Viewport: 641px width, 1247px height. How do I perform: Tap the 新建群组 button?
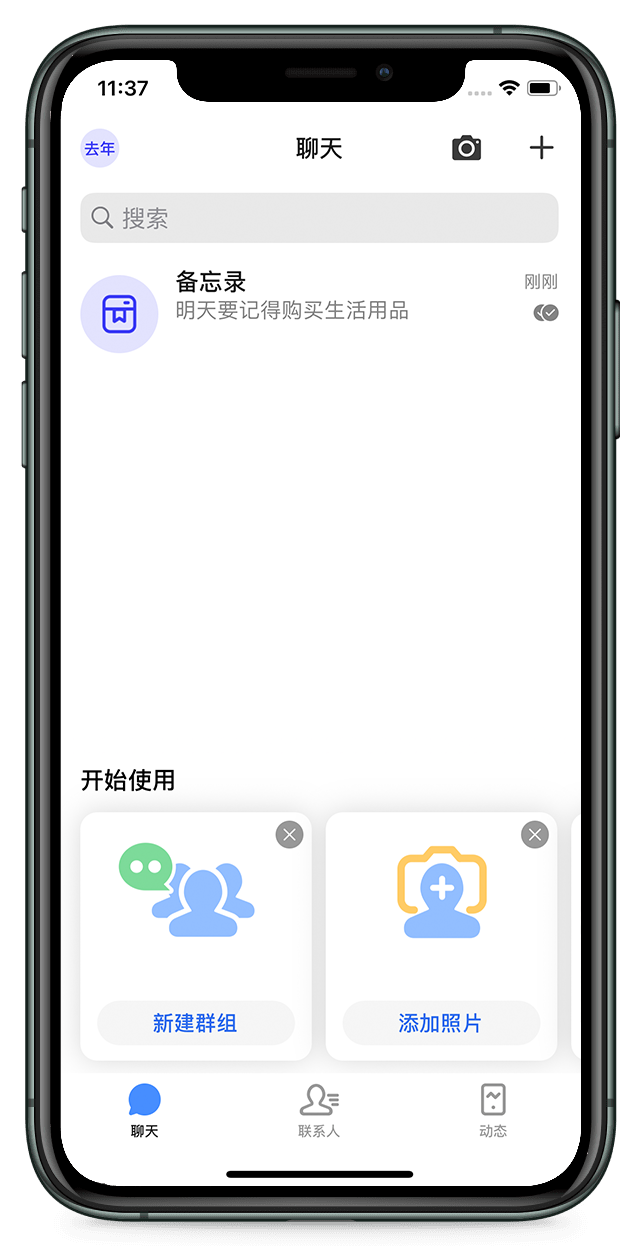(x=196, y=1023)
